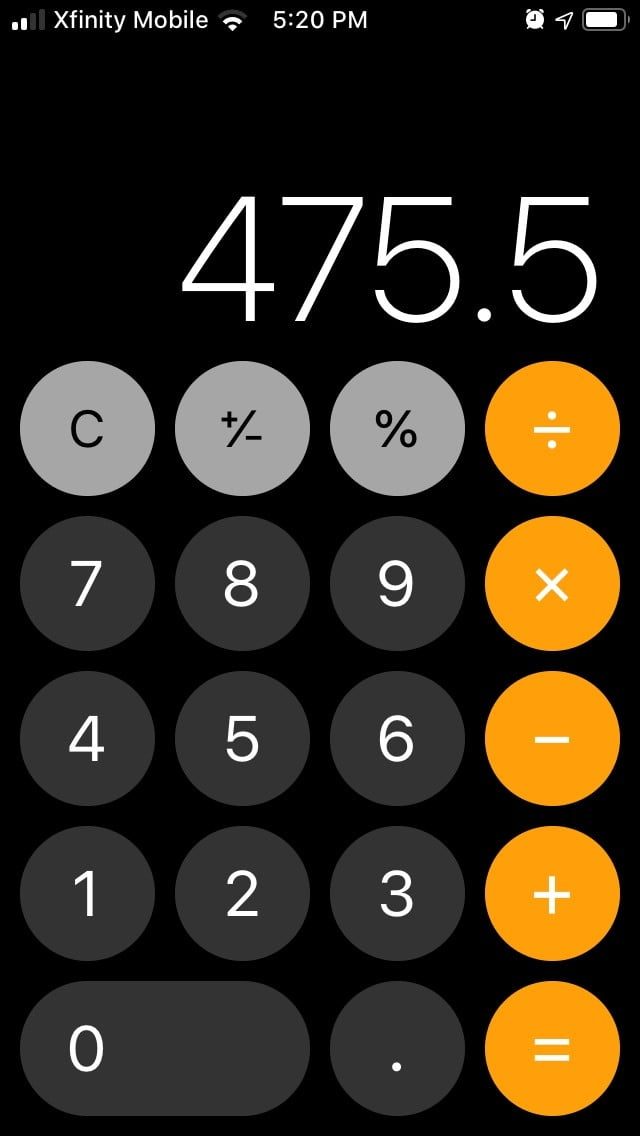Select the plus operator
This screenshot has height=1136, width=640.
pyautogui.click(x=552, y=894)
